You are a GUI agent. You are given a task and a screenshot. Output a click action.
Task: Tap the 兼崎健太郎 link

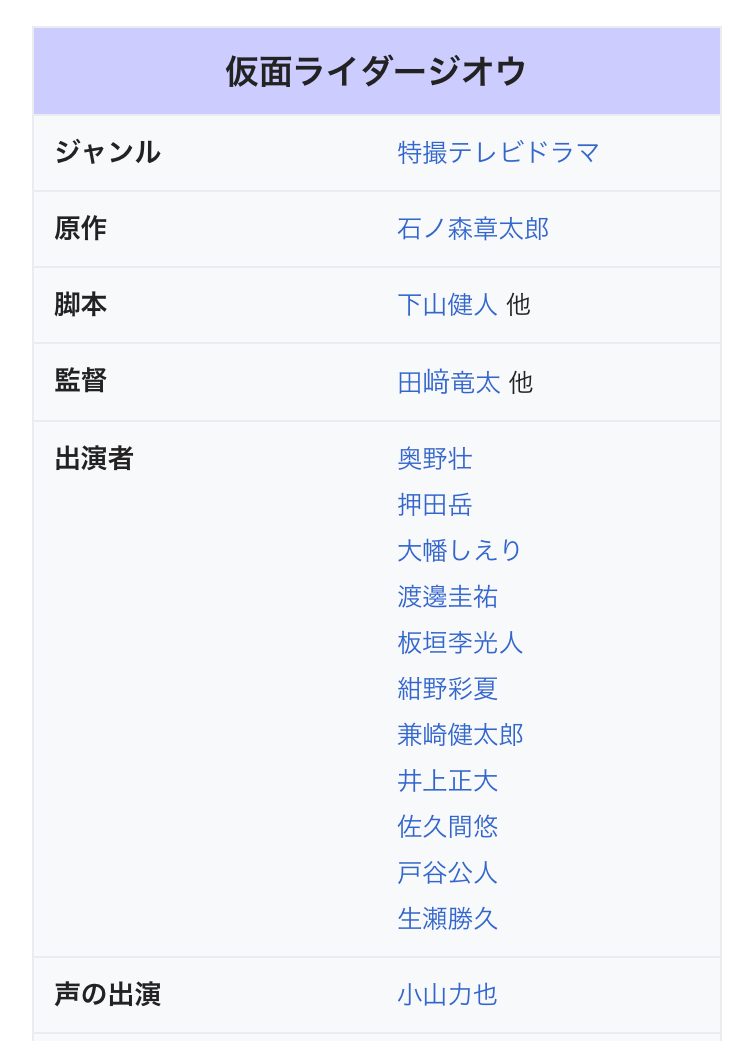[x=460, y=735]
